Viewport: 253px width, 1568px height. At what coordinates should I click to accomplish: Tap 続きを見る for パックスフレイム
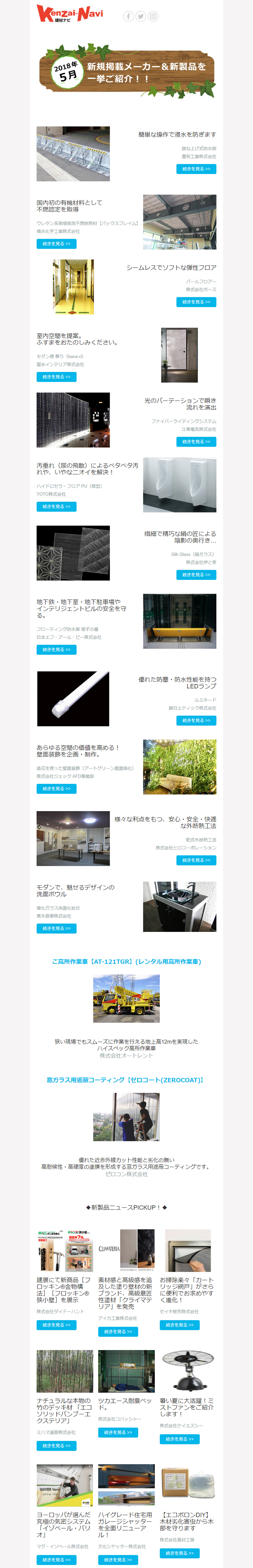56,244
